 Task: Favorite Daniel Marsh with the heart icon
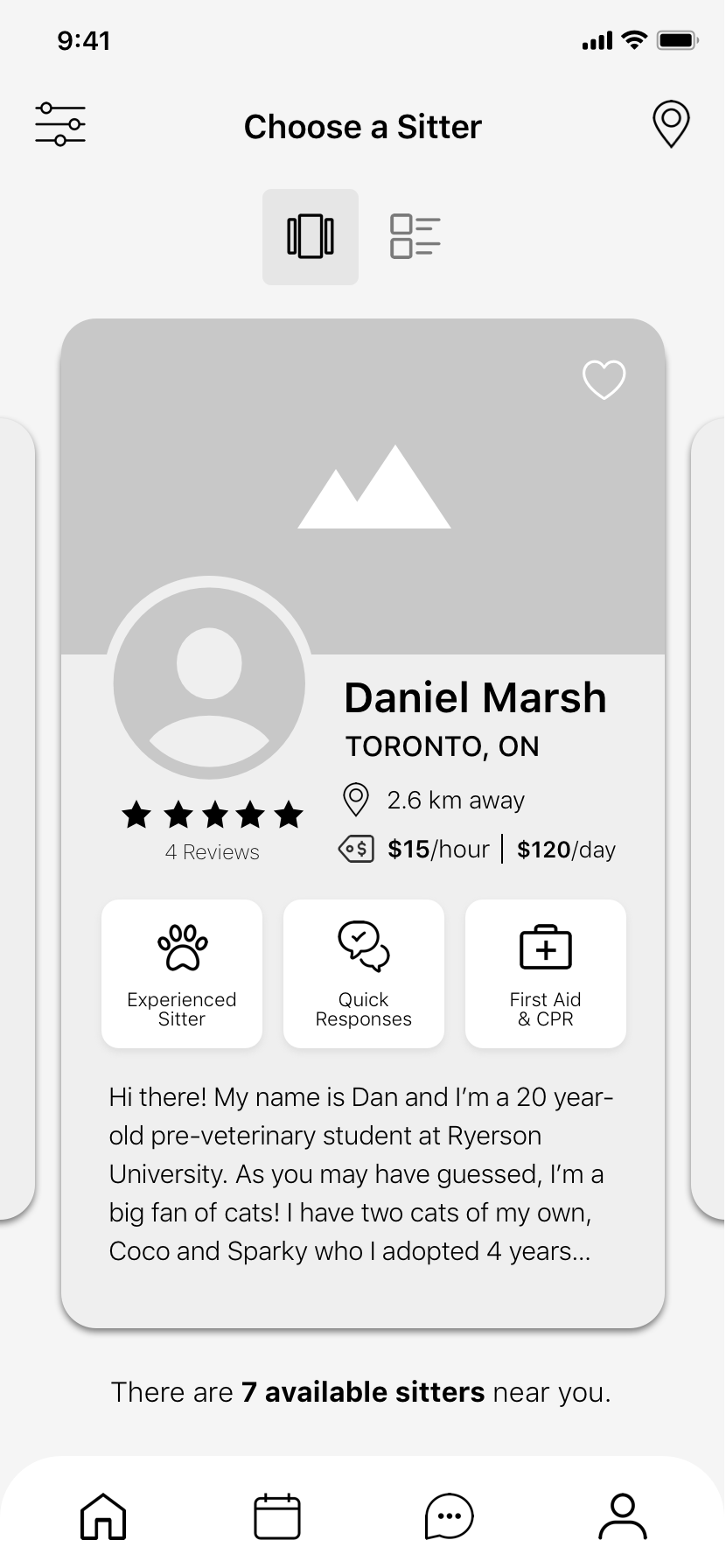604,380
